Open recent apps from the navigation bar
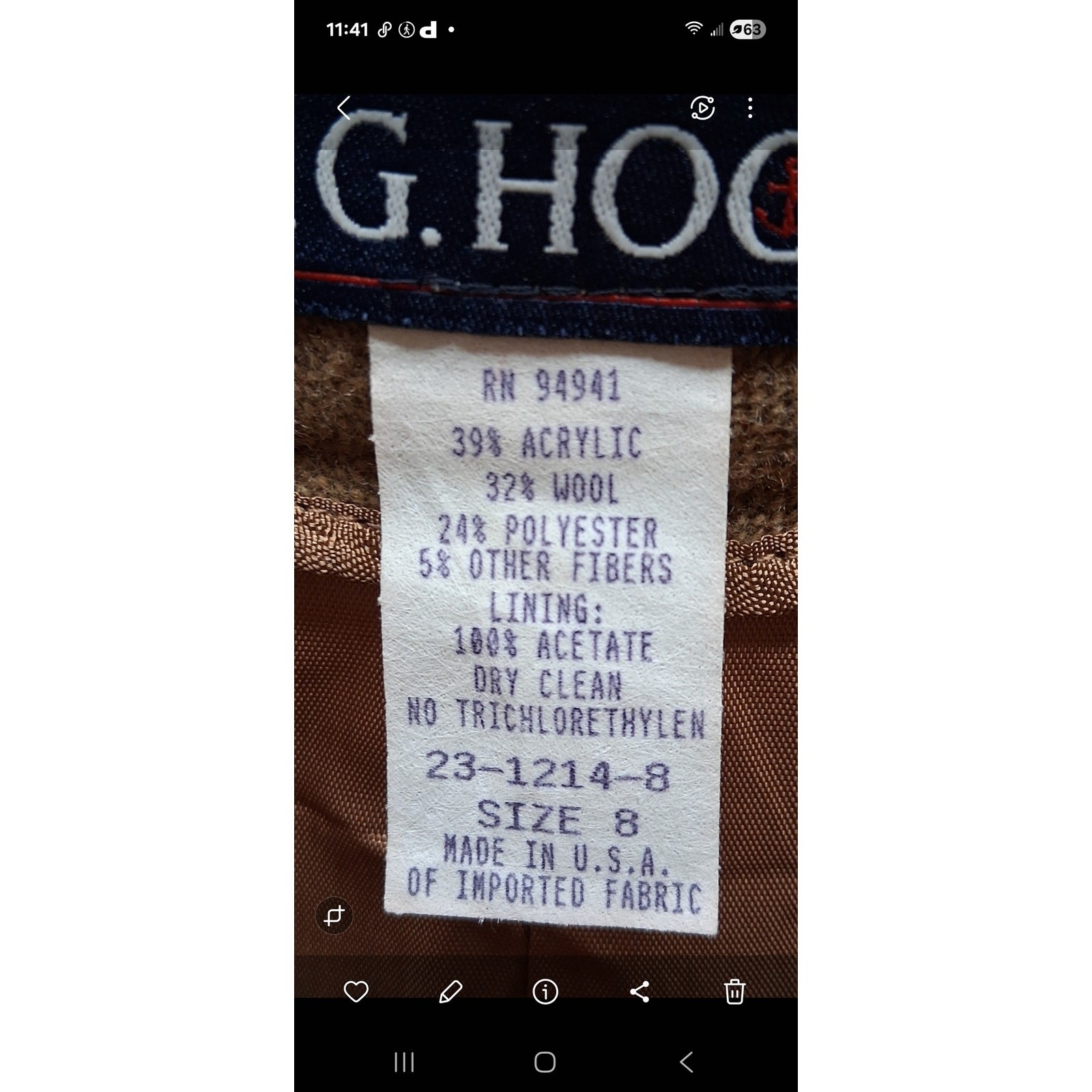This screenshot has height=1092, width=1092. (404, 1062)
